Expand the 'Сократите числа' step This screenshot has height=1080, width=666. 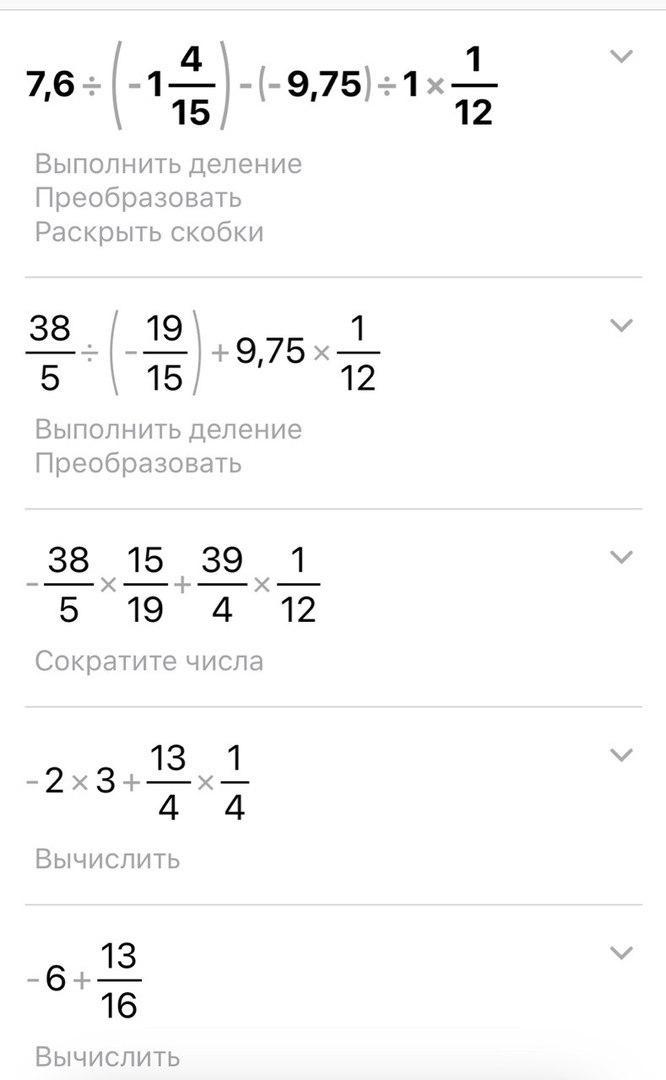[621, 557]
